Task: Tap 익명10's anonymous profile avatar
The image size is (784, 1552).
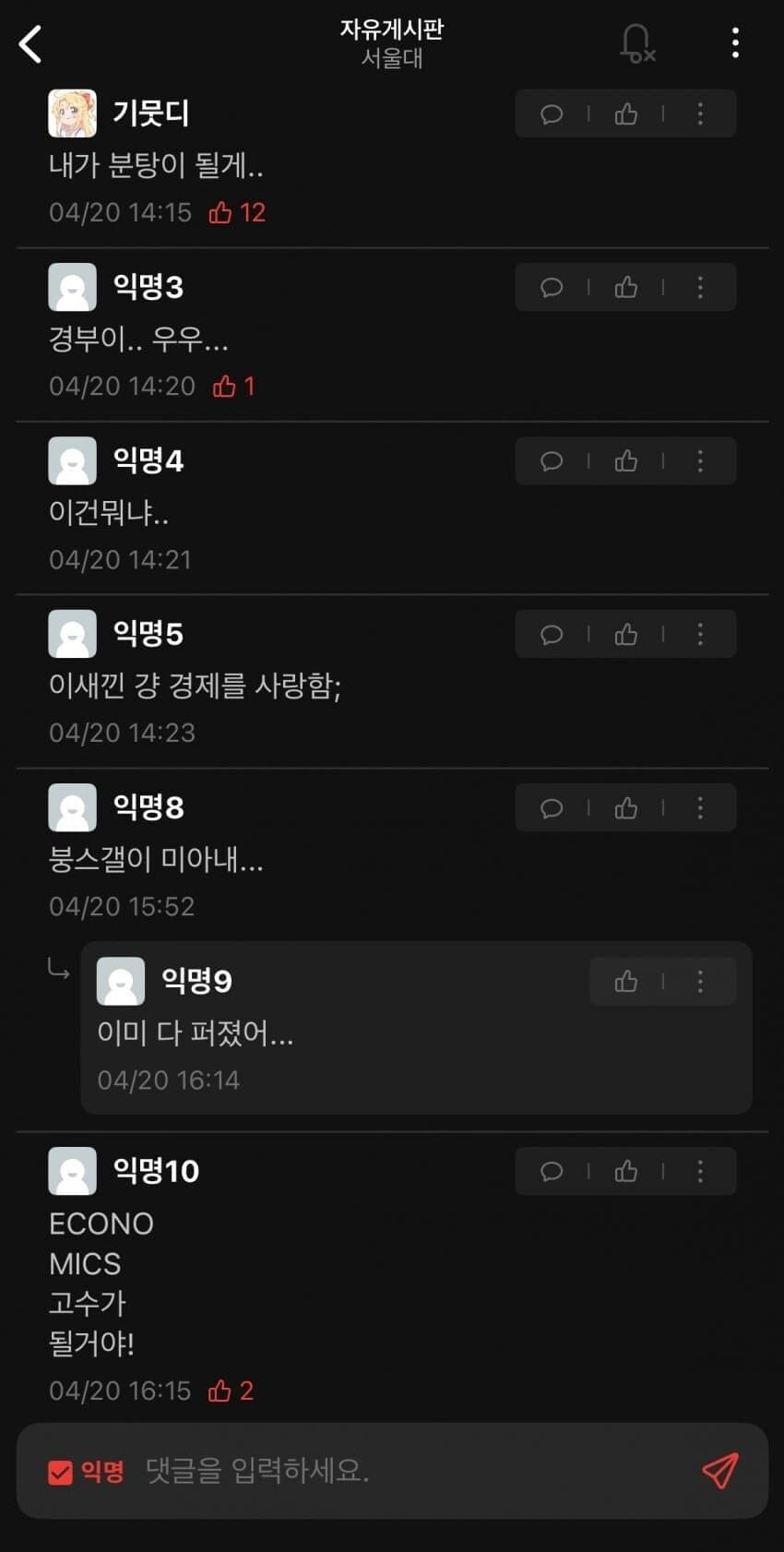Action: [73, 1170]
